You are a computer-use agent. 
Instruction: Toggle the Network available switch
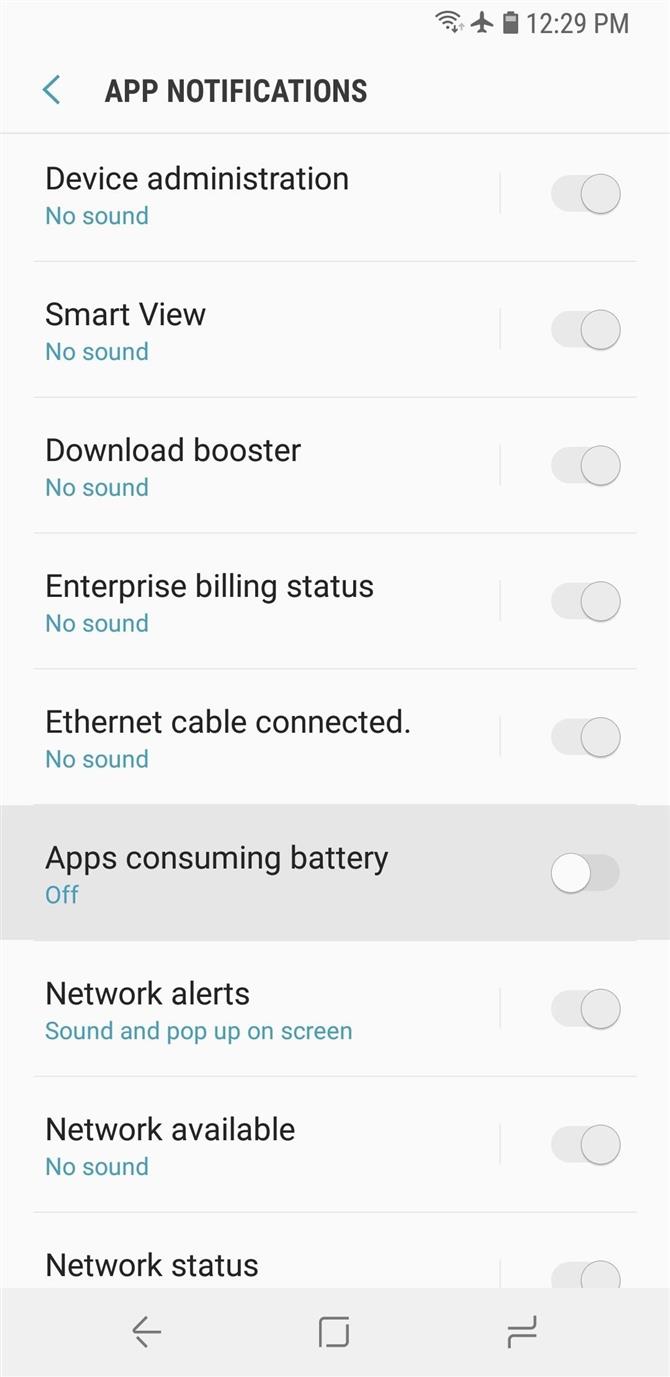[585, 1144]
